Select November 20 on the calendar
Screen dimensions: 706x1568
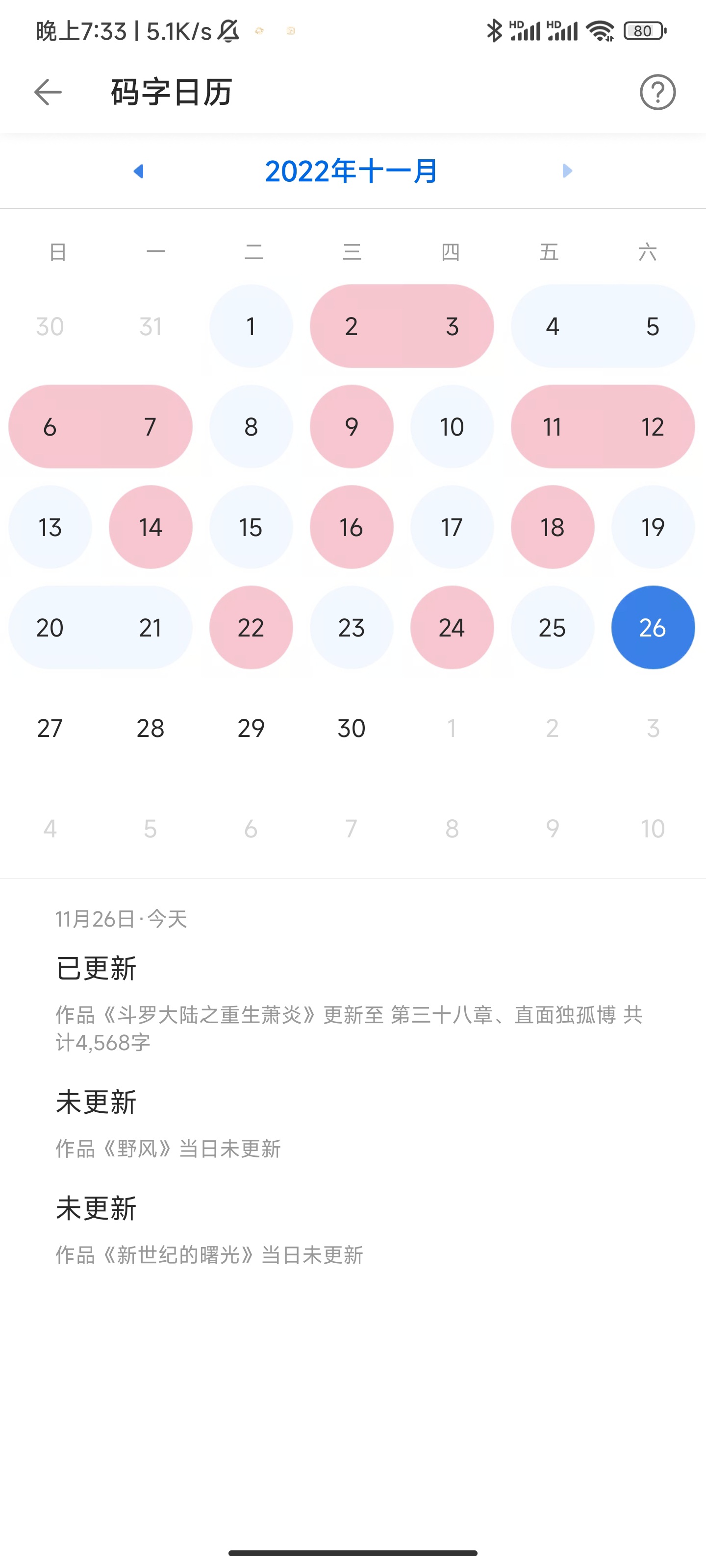[x=50, y=628]
